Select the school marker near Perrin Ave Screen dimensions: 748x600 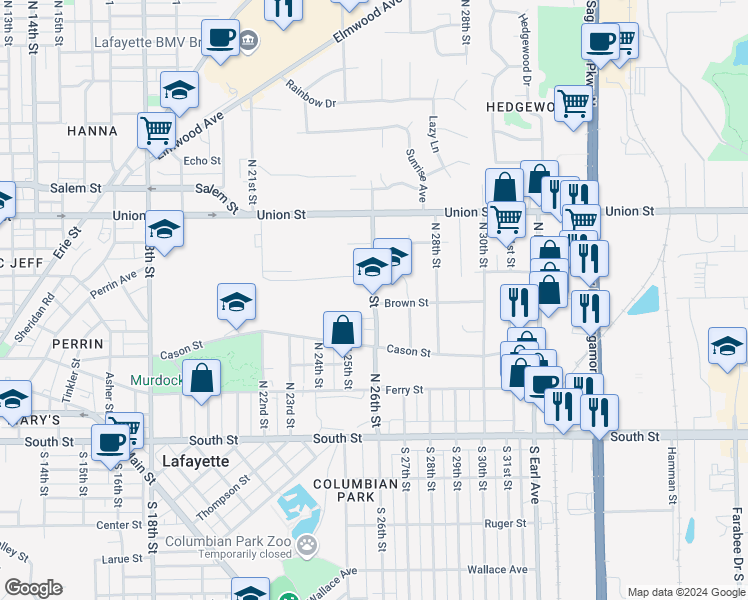click(x=236, y=301)
